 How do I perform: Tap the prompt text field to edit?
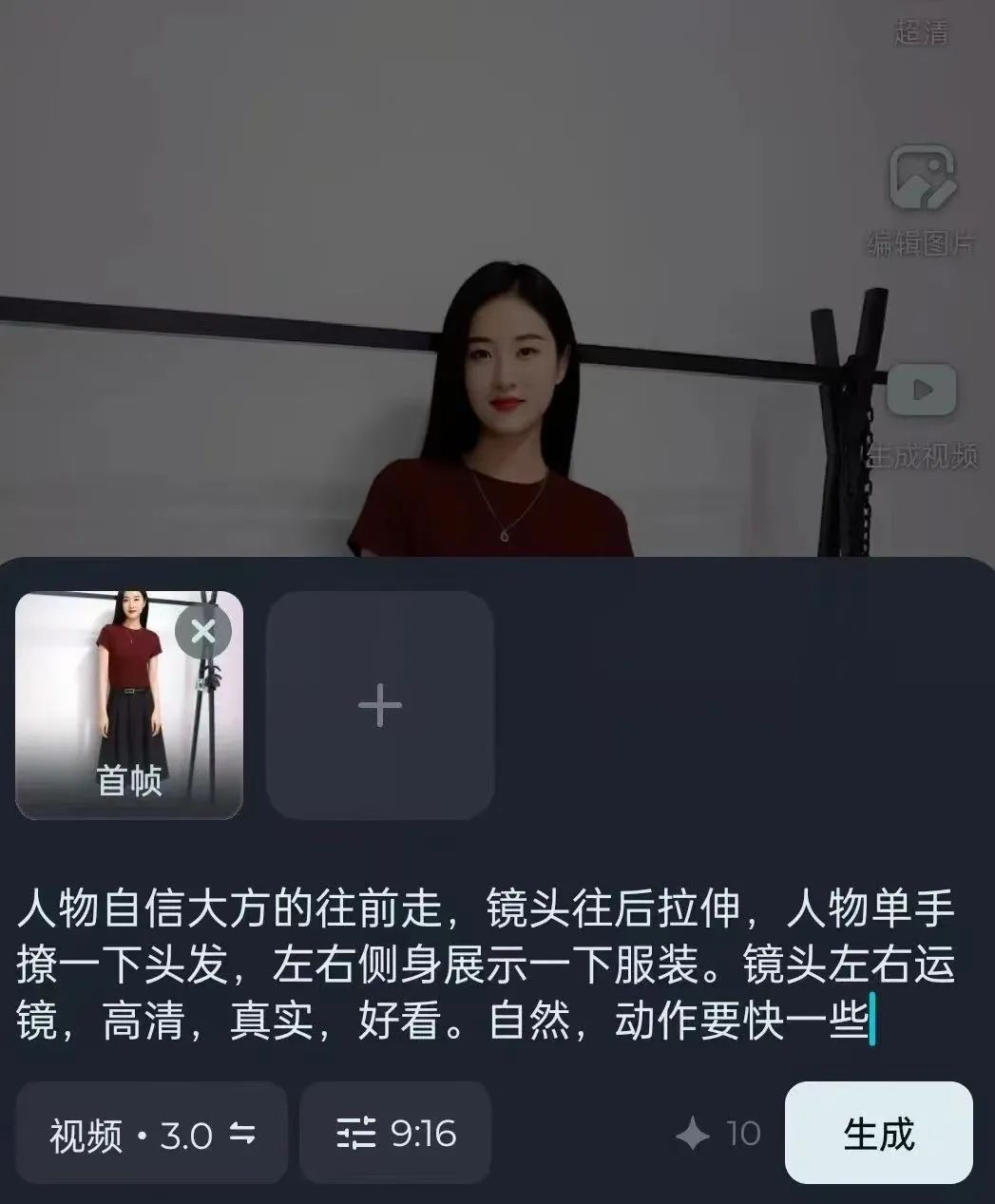click(485, 965)
